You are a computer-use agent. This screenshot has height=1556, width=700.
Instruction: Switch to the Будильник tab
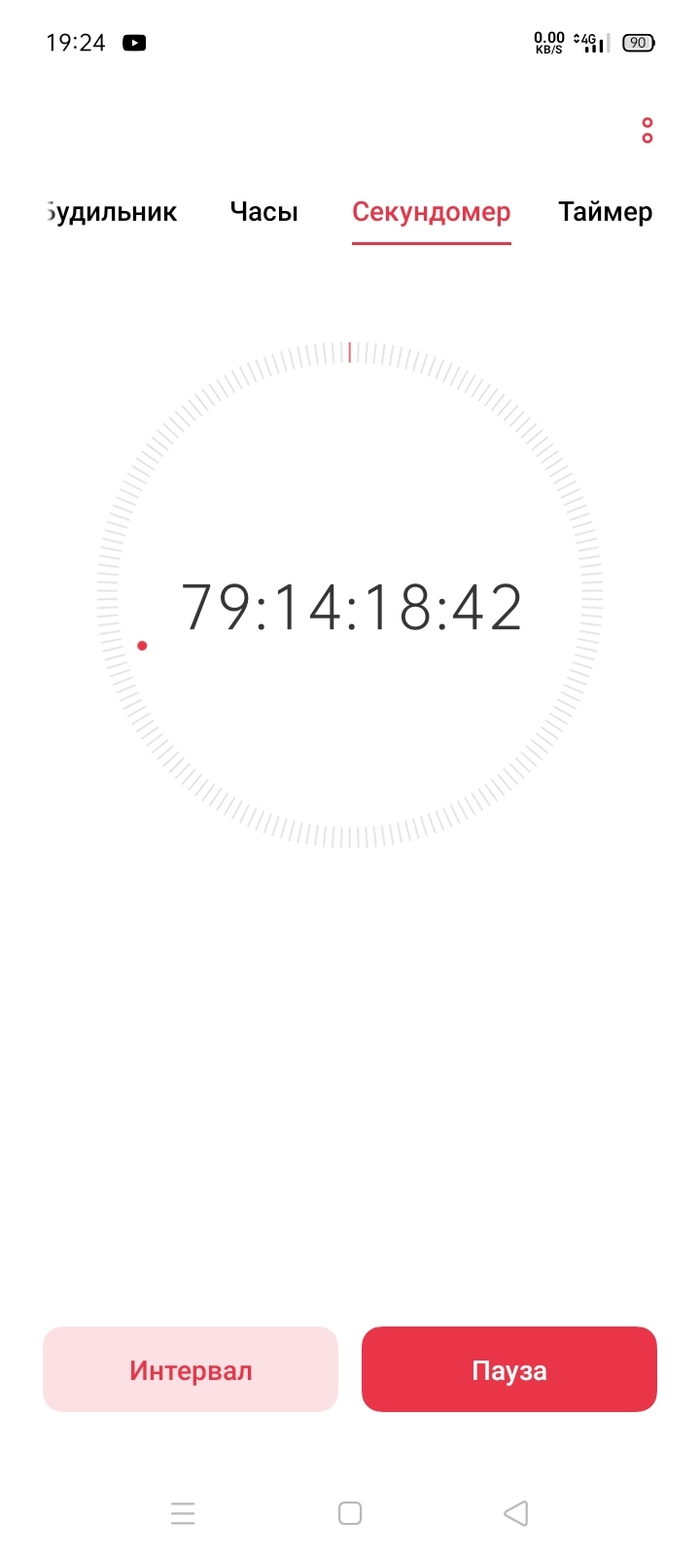pos(112,212)
